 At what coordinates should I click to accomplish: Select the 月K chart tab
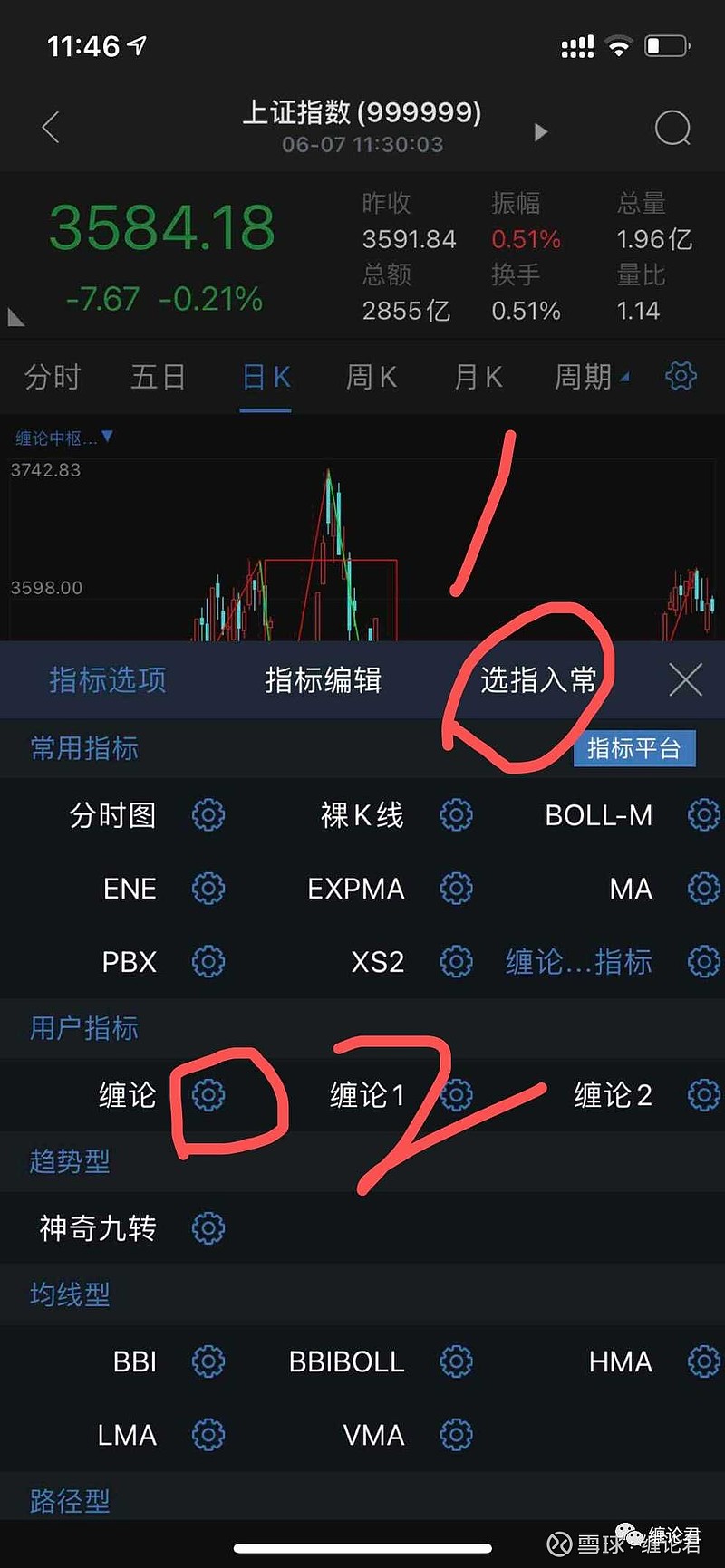(x=478, y=377)
